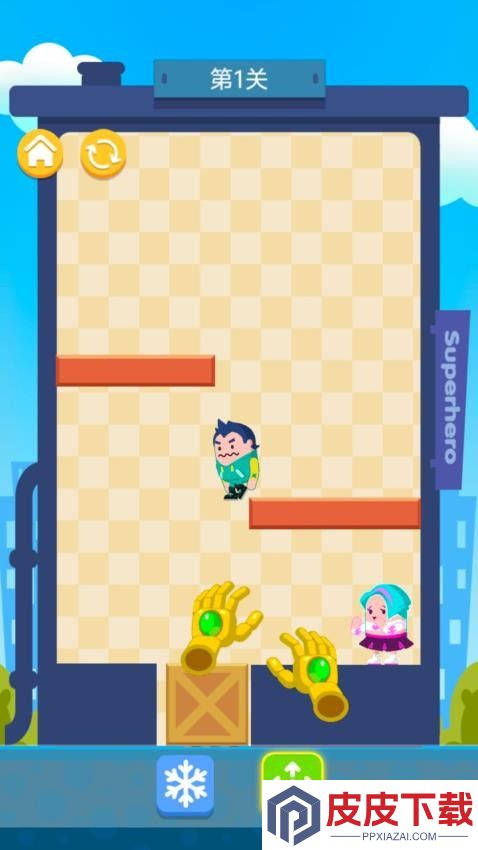Viewport: 478px width, 850px height.
Task: Go to the home menu
Action: point(40,153)
